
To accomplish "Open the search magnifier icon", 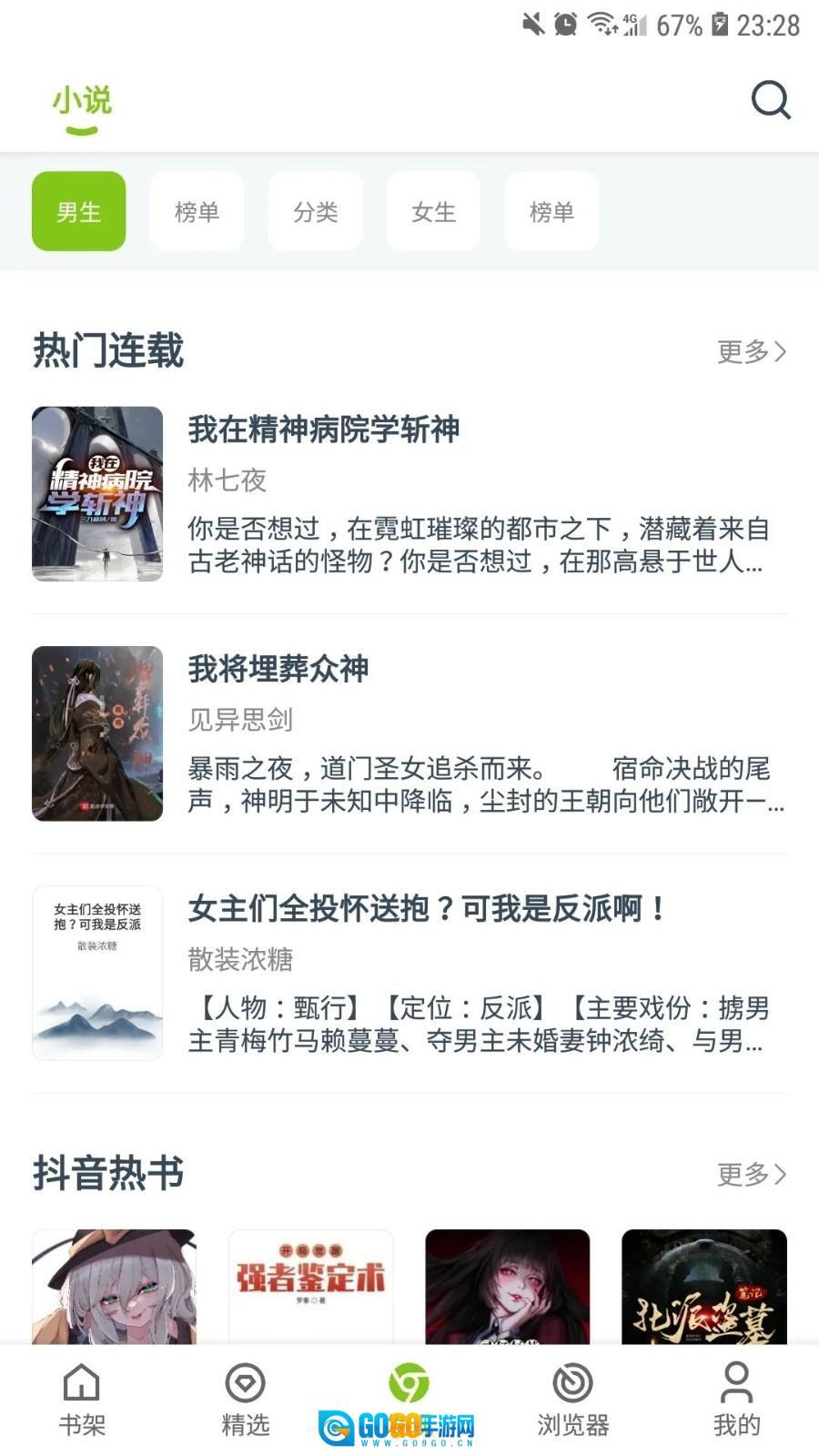I will point(770,100).
